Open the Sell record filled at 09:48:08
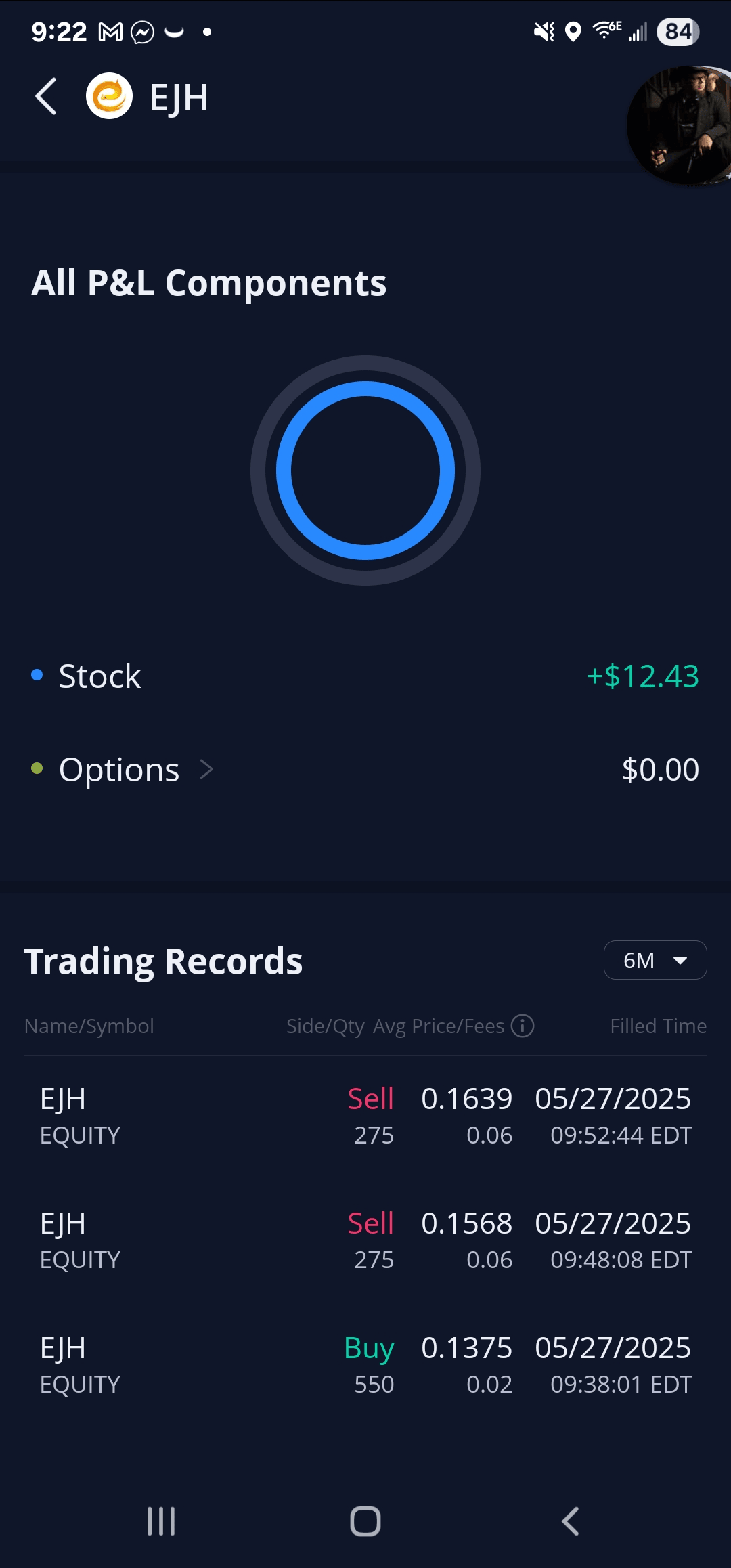 pos(365,1241)
